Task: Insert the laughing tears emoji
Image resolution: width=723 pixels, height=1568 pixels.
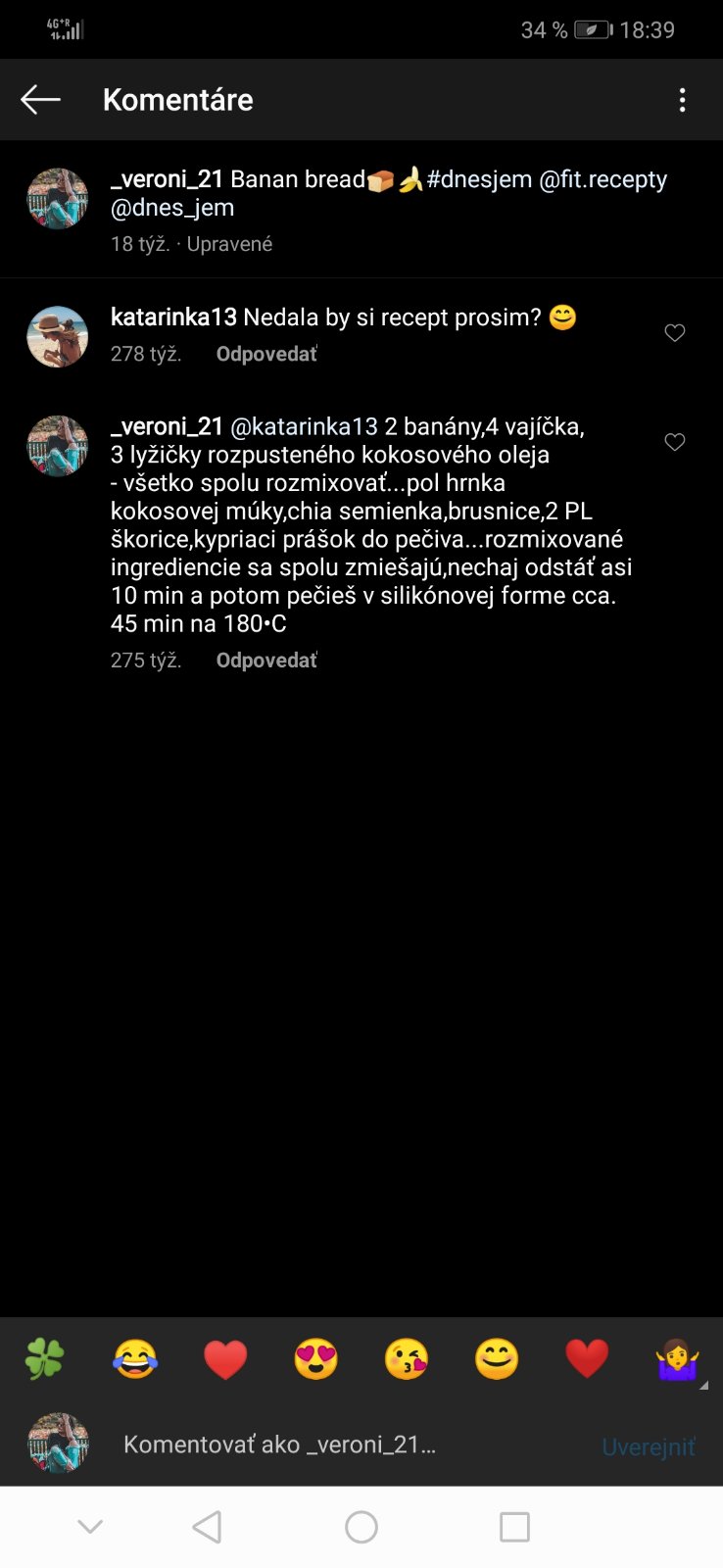Action: tap(135, 1359)
